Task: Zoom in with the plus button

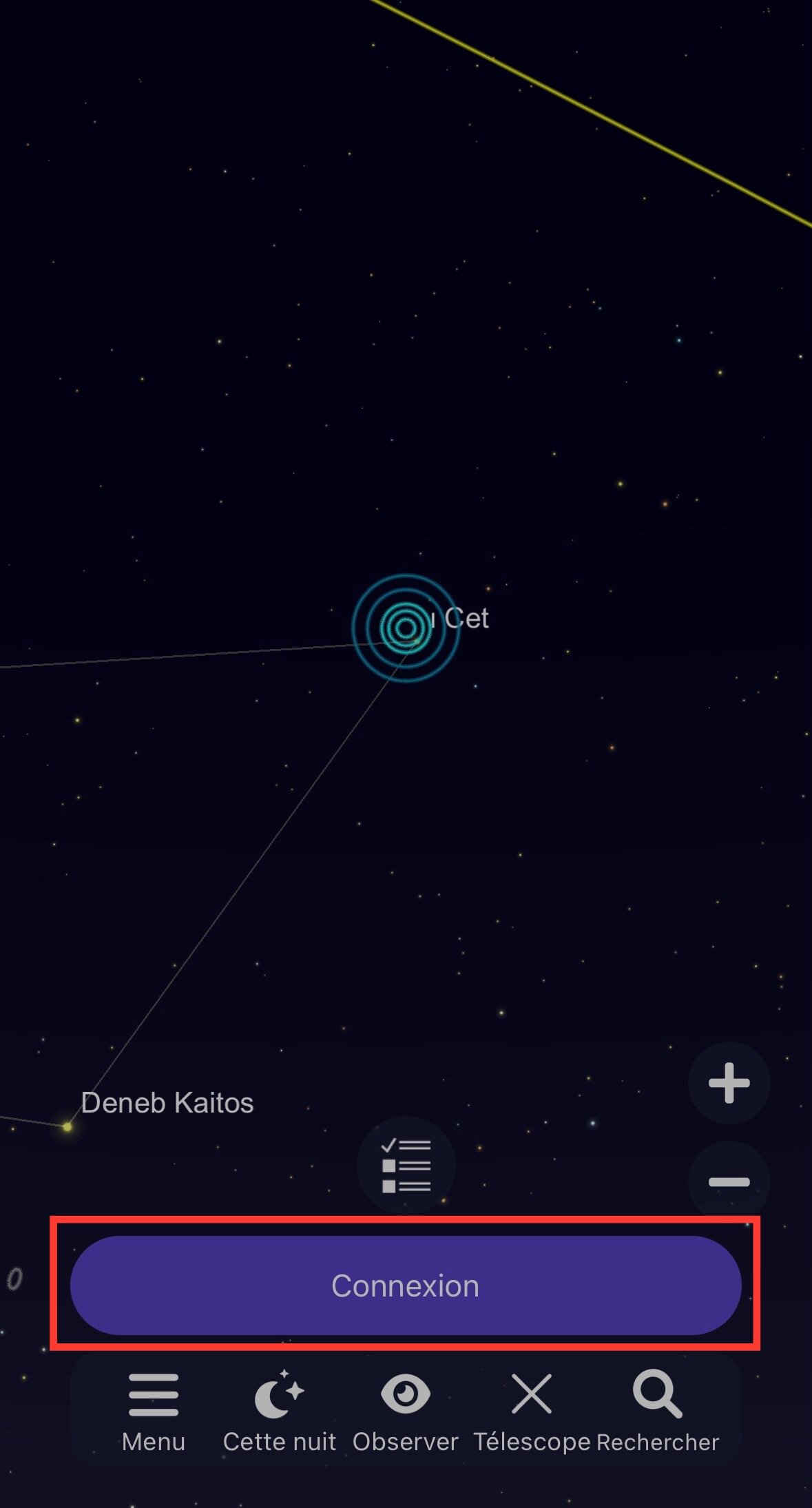Action: click(729, 1083)
